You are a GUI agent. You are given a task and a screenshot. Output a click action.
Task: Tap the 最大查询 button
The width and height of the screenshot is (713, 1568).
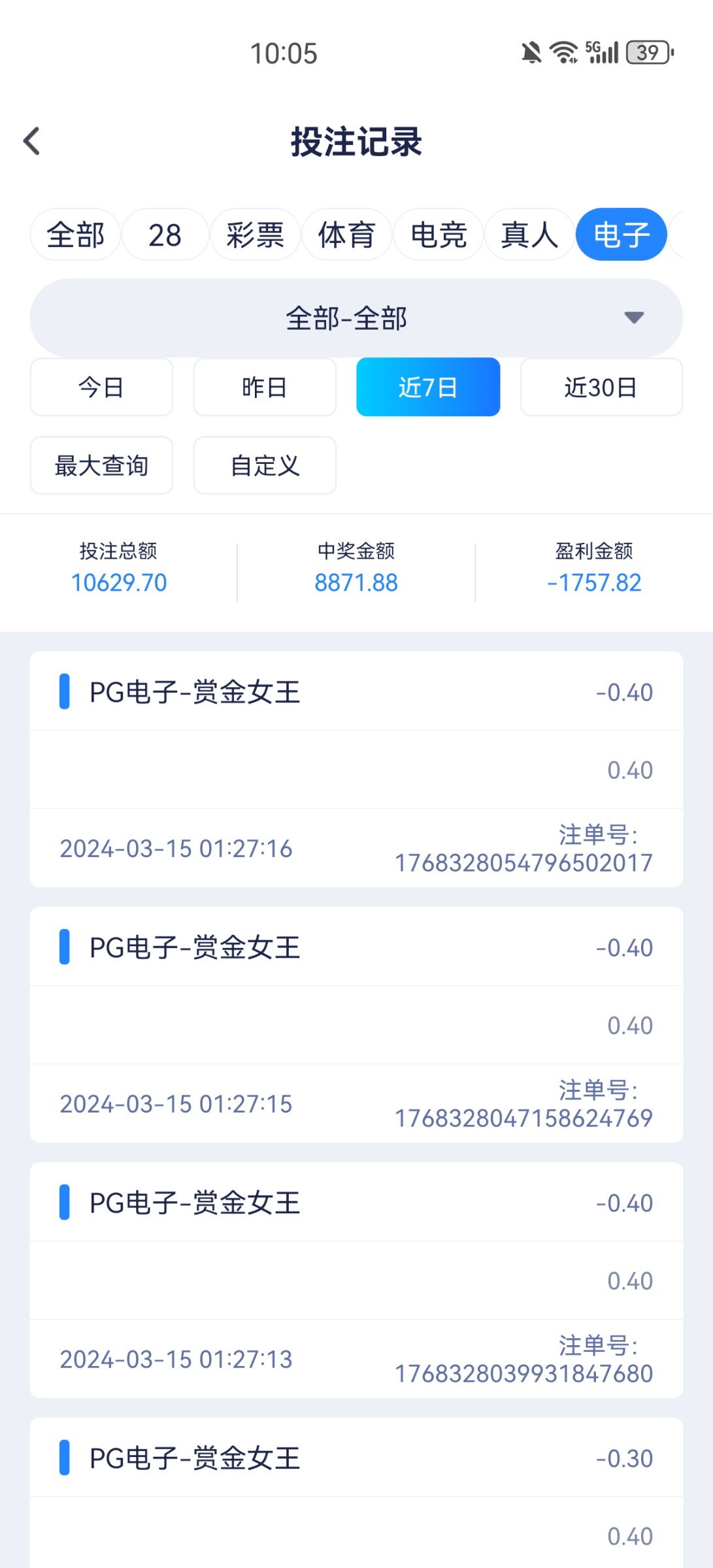coord(101,466)
